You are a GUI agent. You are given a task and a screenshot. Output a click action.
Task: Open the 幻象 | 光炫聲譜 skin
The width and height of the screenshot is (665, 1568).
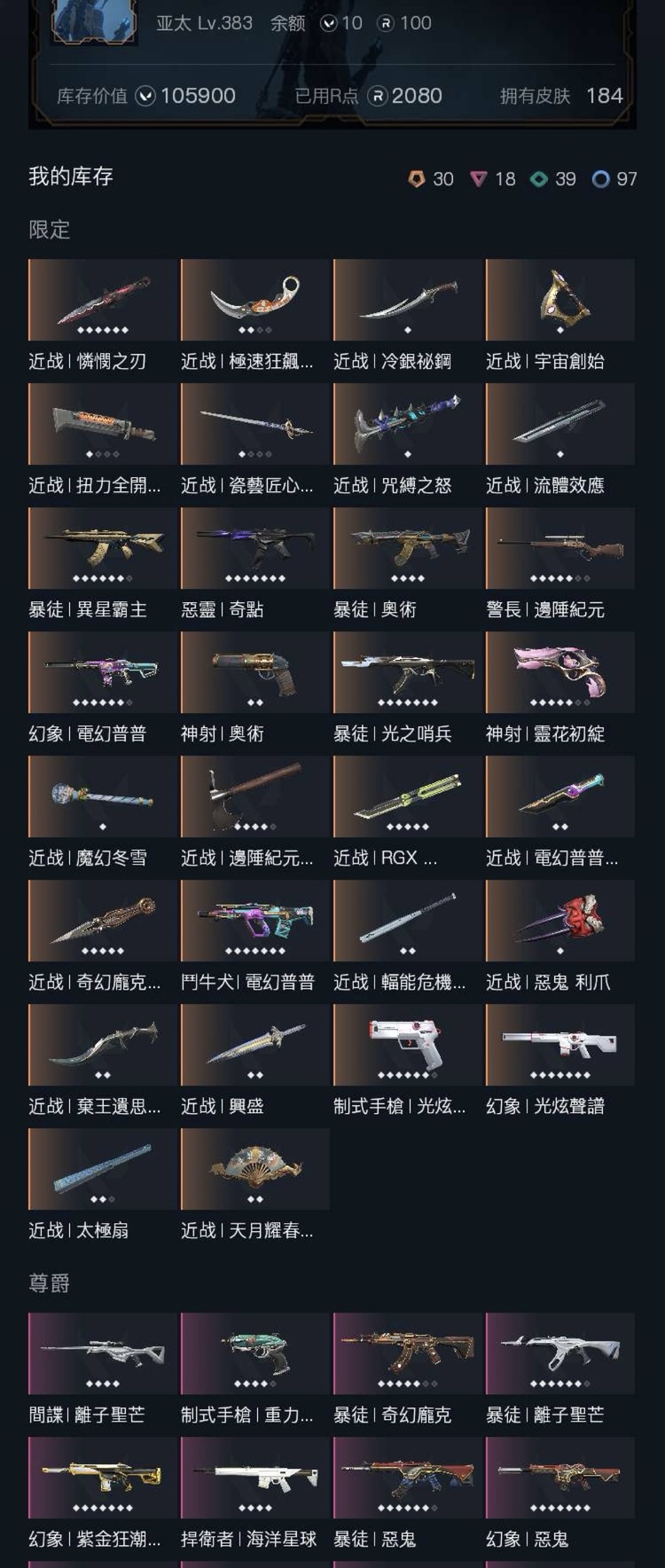coord(560,1046)
